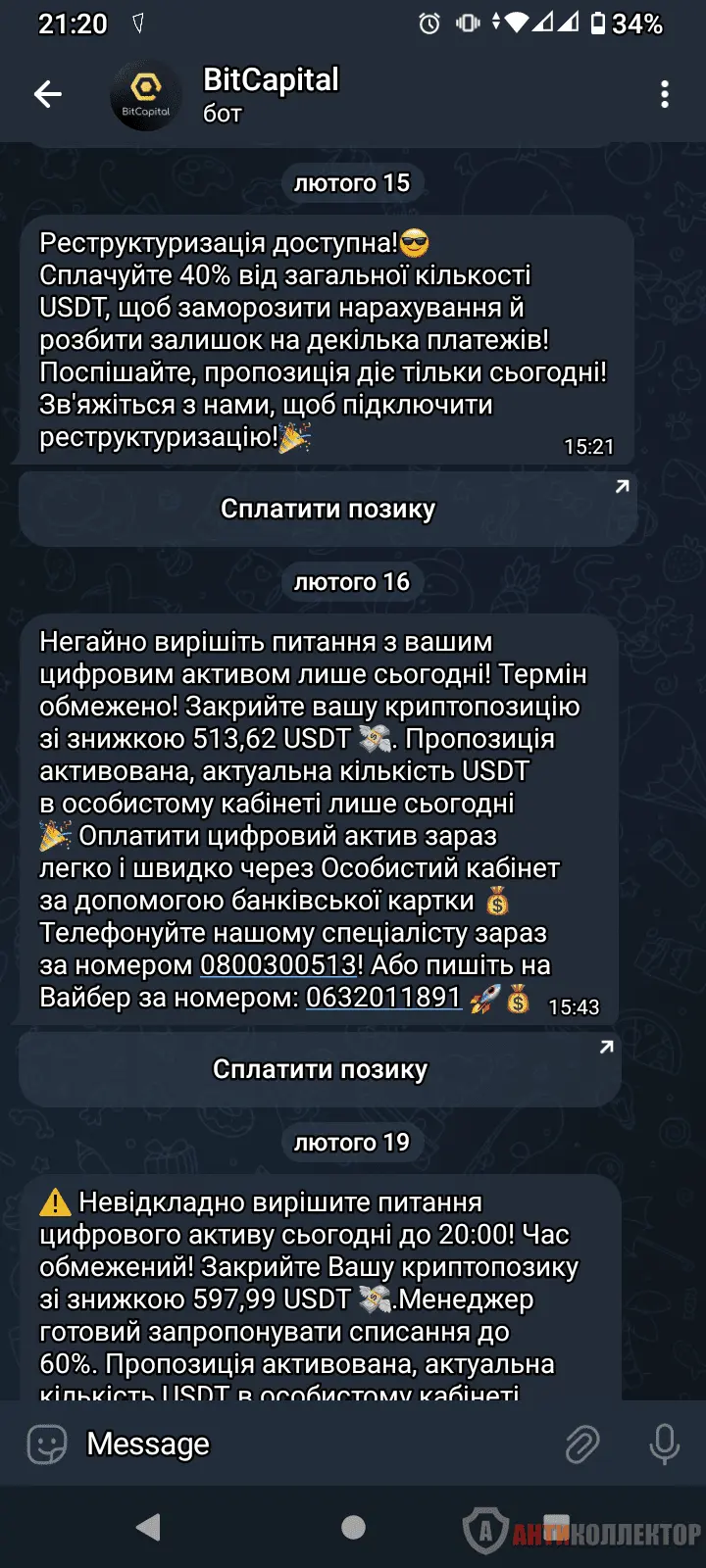Tap the system back button
The height and width of the screenshot is (1568, 706).
(x=148, y=1527)
